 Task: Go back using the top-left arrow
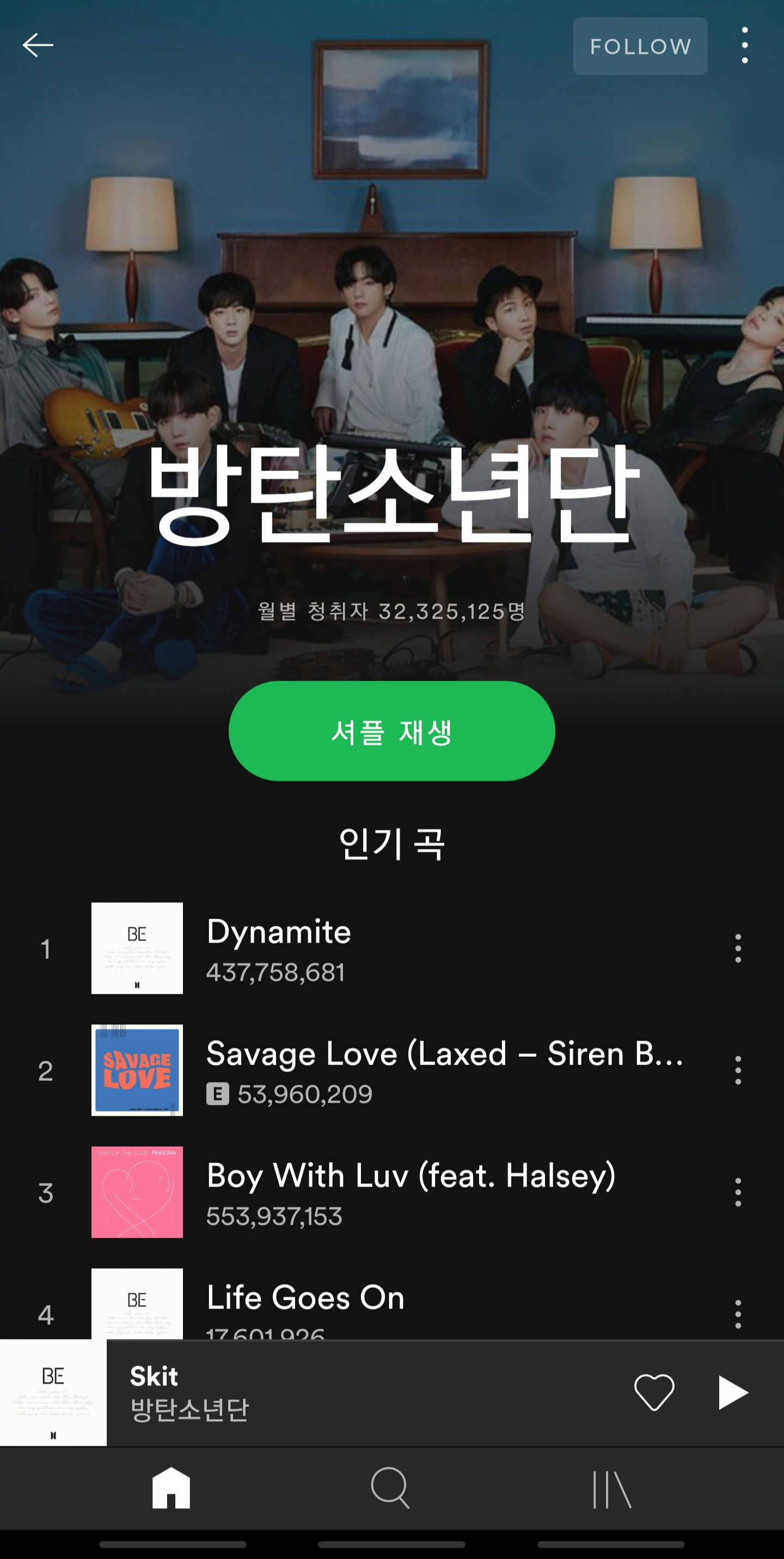point(38,45)
